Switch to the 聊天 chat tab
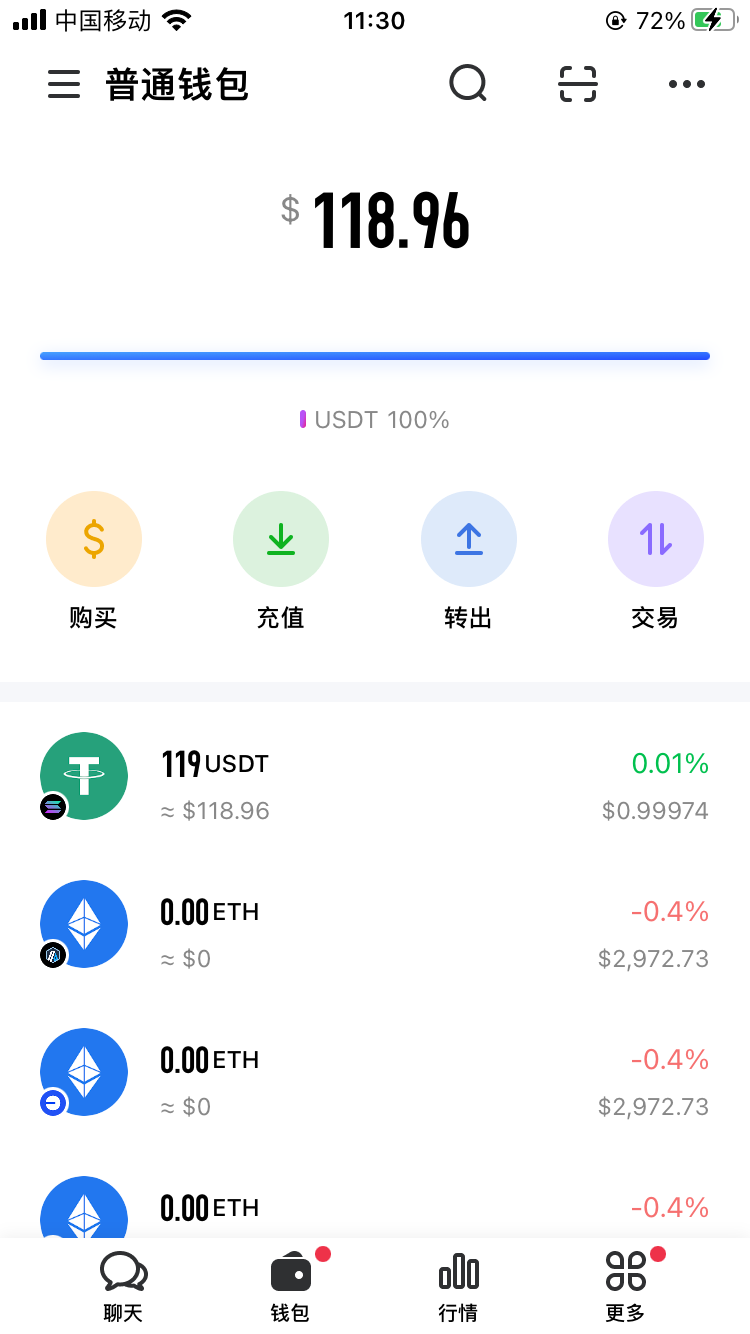The height and width of the screenshot is (1334, 750). click(x=124, y=1286)
